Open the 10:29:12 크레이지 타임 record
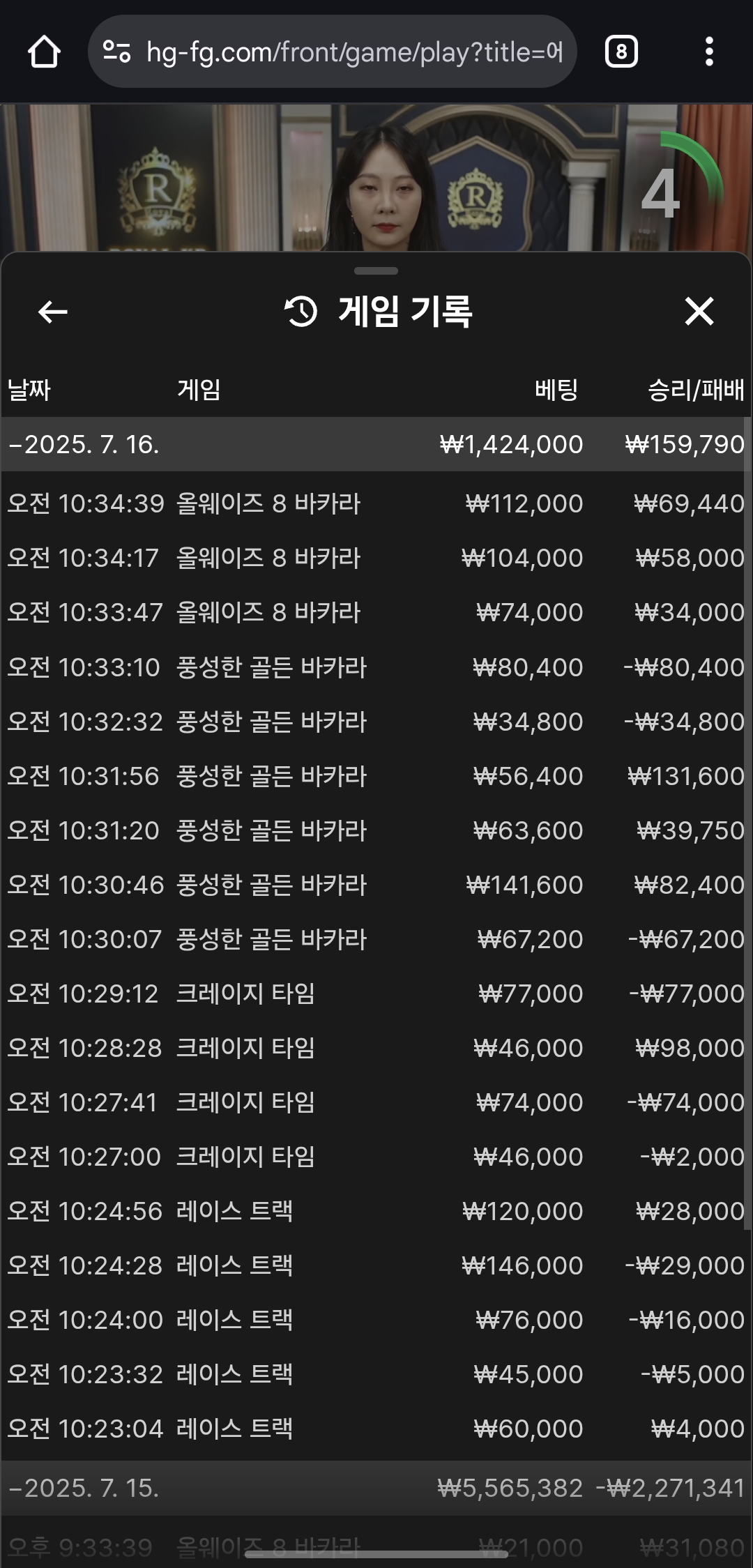Viewport: 753px width, 1568px height. [x=376, y=994]
